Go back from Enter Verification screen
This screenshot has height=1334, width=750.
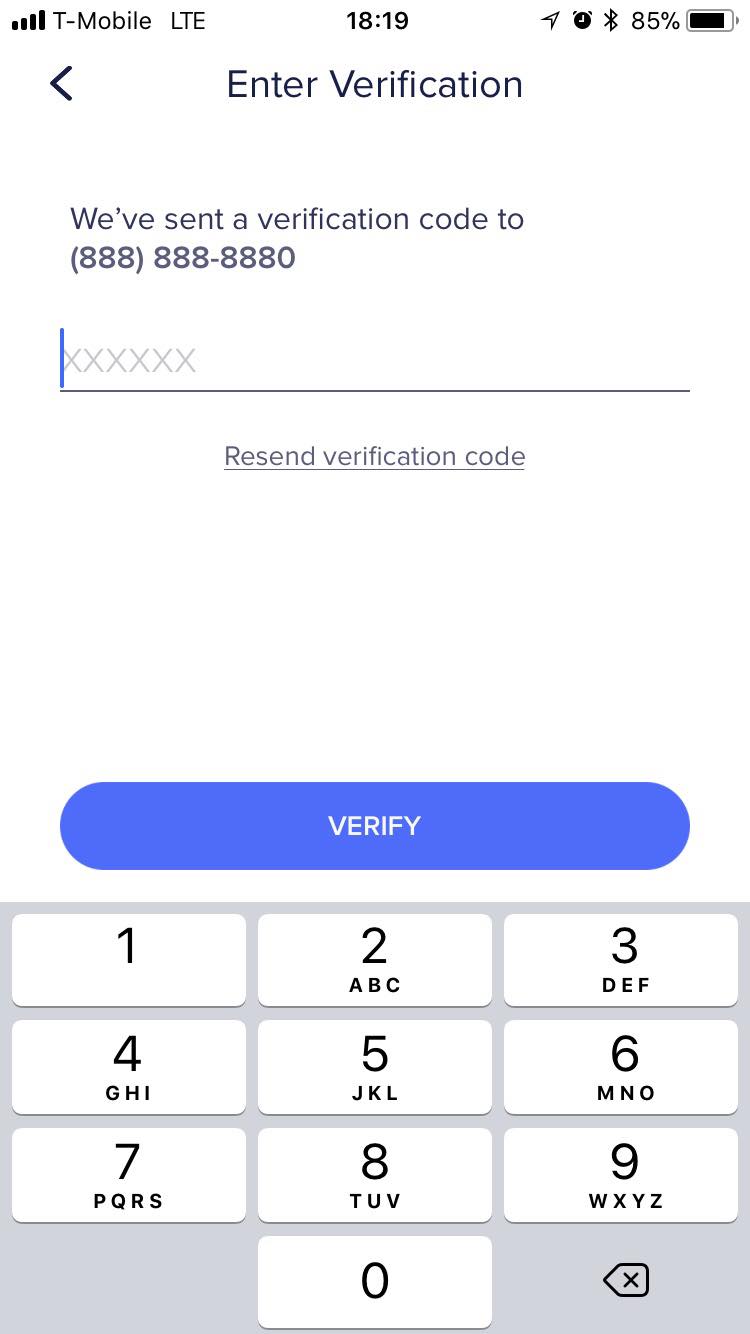(62, 84)
